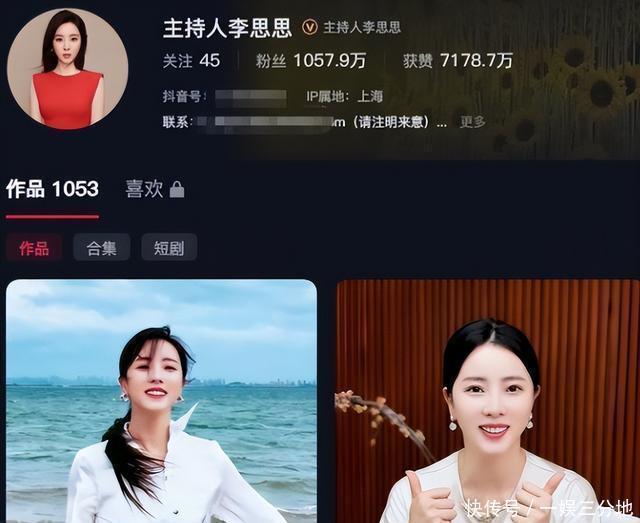
Task: Select the 作品 filter chip
Action: pos(34,248)
